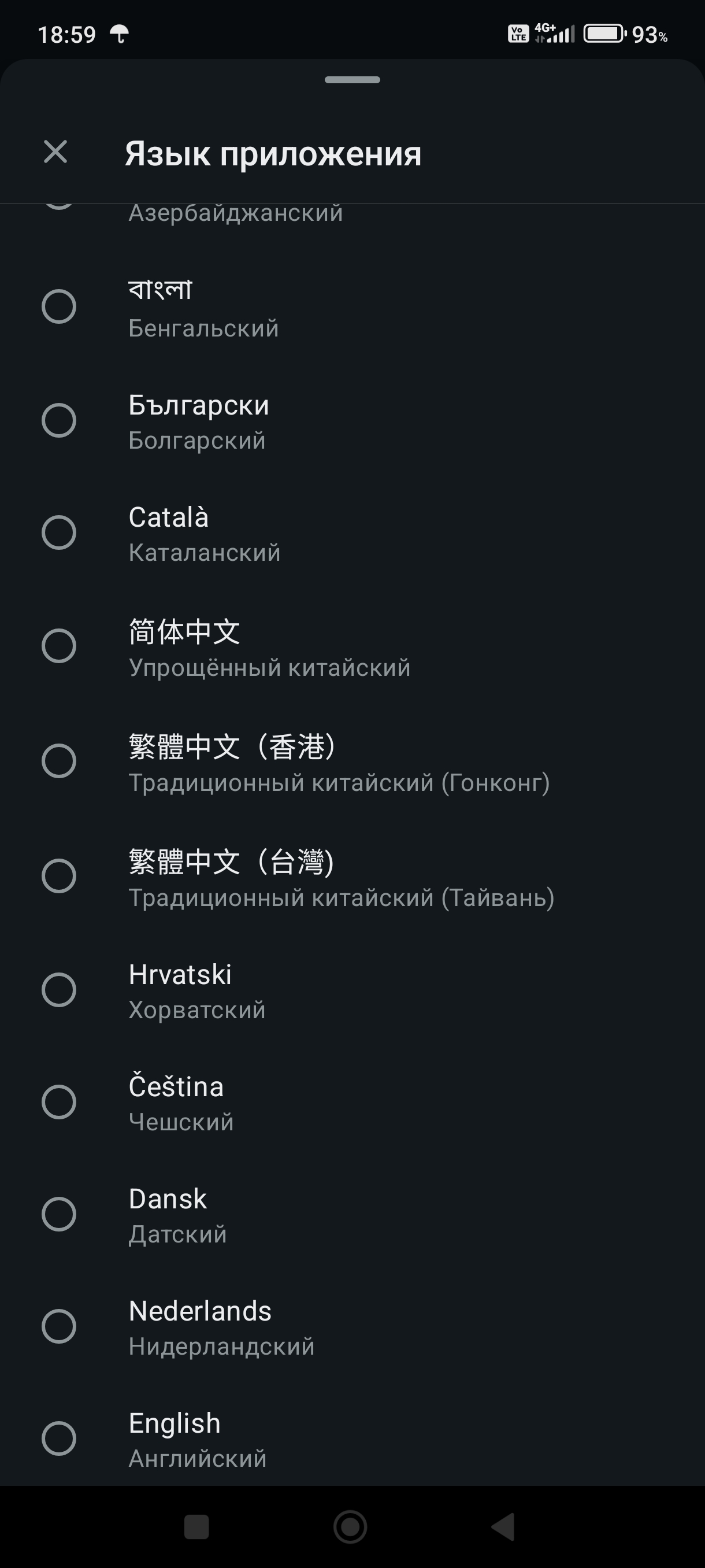705x1568 pixels.
Task: Select English language option
Action: pos(59,1438)
